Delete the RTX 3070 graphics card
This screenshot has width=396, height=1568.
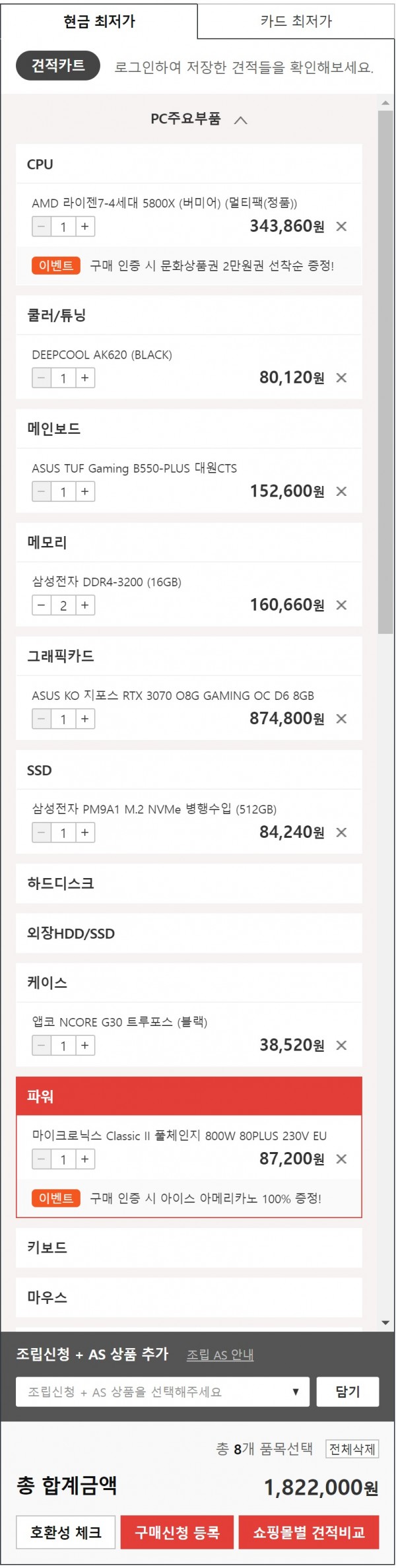coord(341,718)
